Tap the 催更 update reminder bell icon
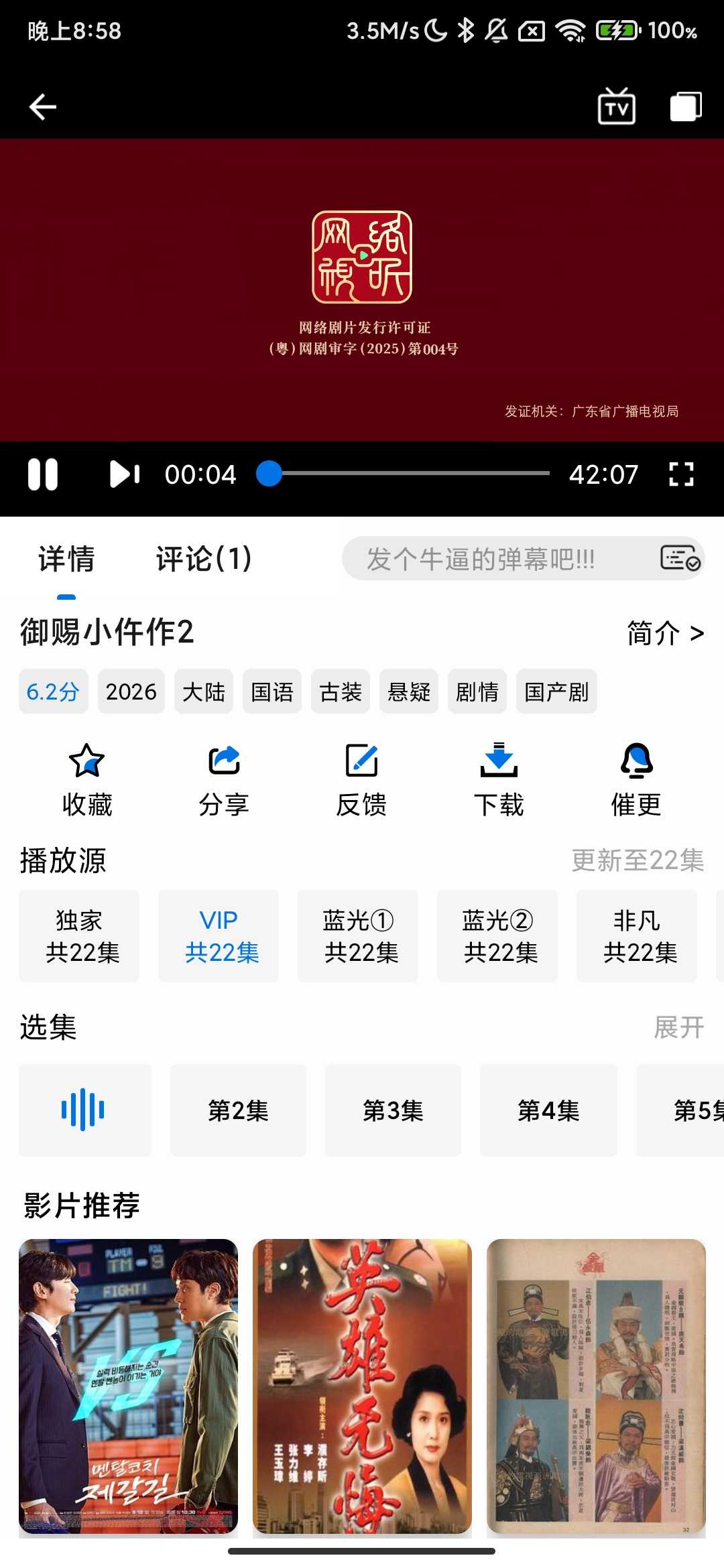724x1568 pixels. [x=635, y=777]
